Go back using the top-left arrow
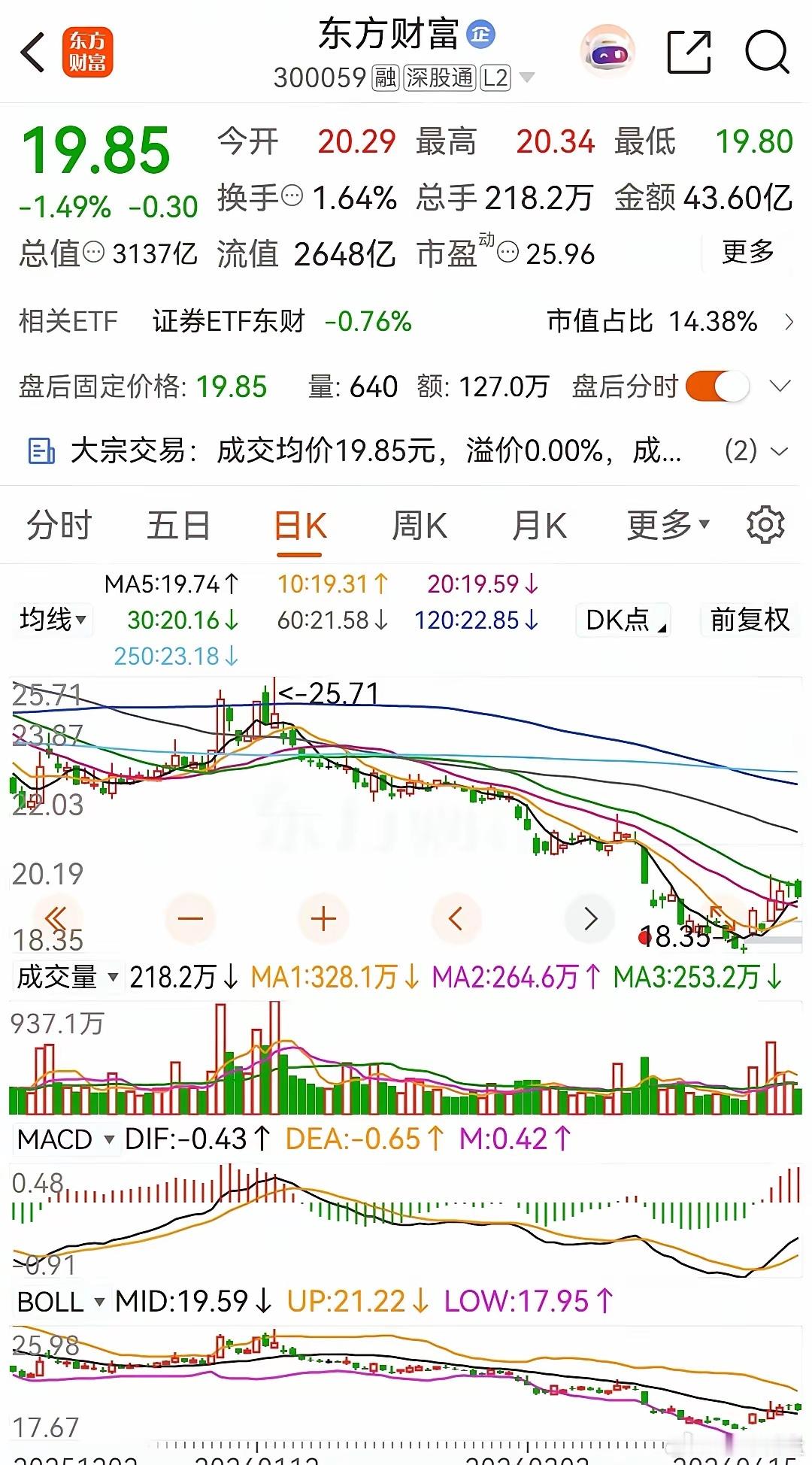This screenshot has width=812, height=1465. click(33, 53)
